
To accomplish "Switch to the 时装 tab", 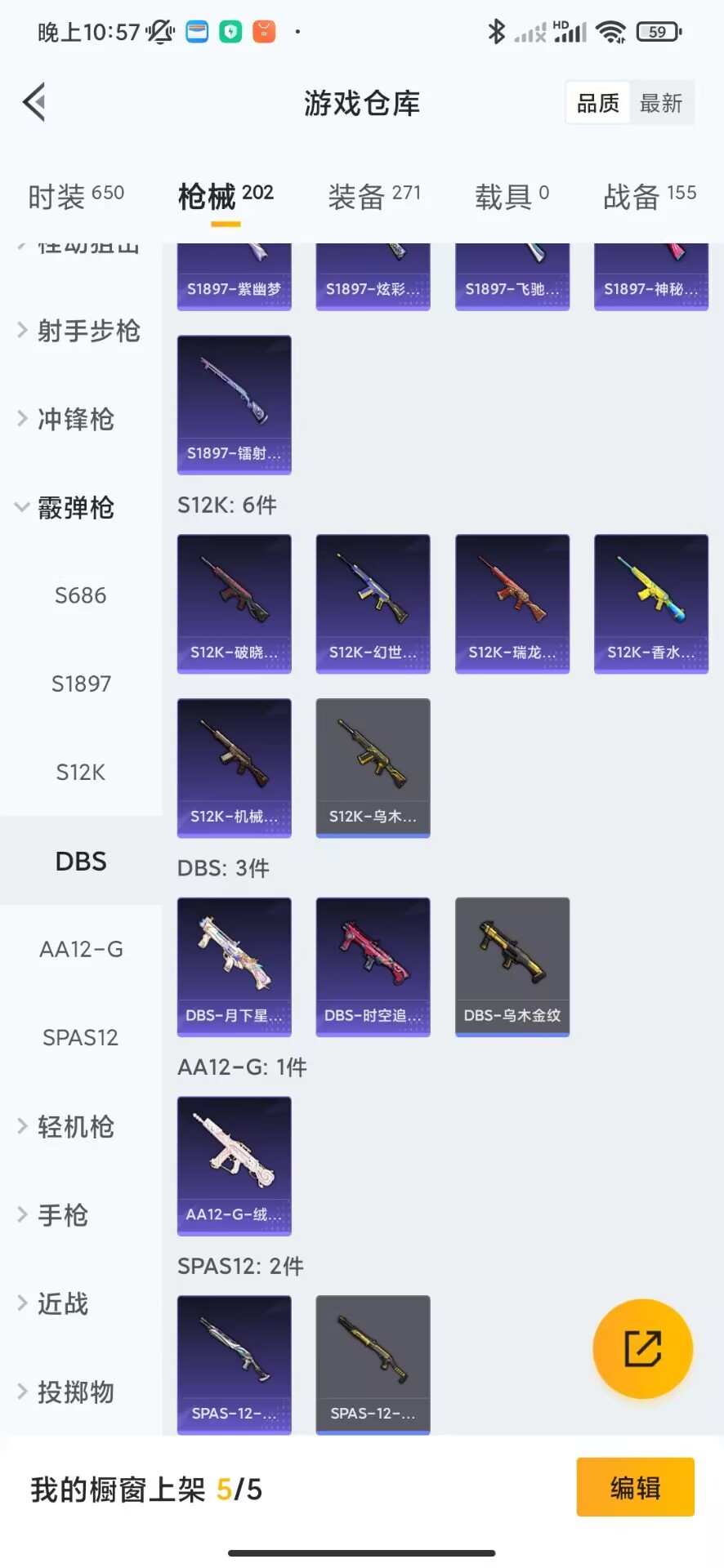I will [x=76, y=196].
